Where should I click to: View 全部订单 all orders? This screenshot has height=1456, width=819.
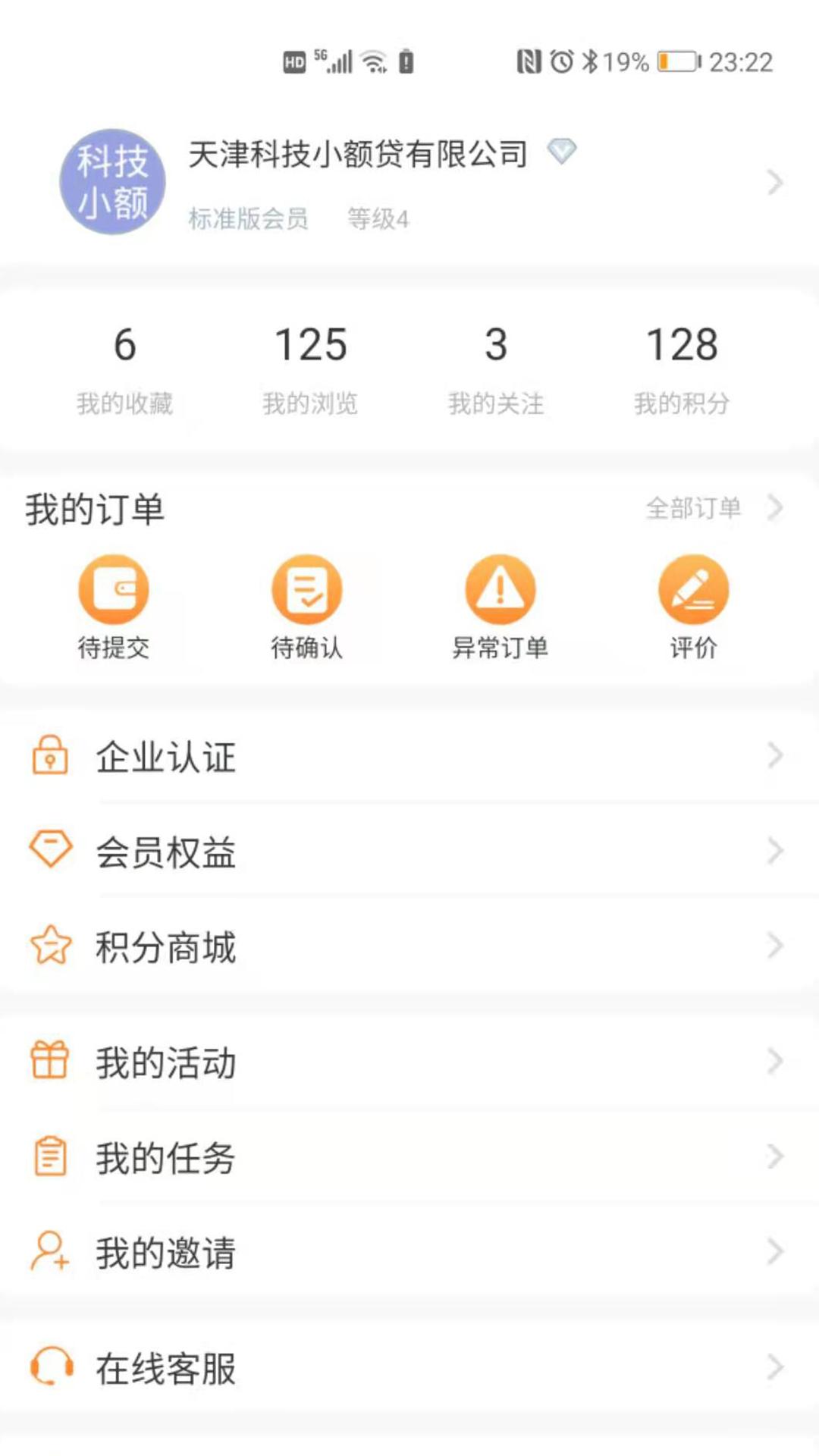pyautogui.click(x=714, y=507)
